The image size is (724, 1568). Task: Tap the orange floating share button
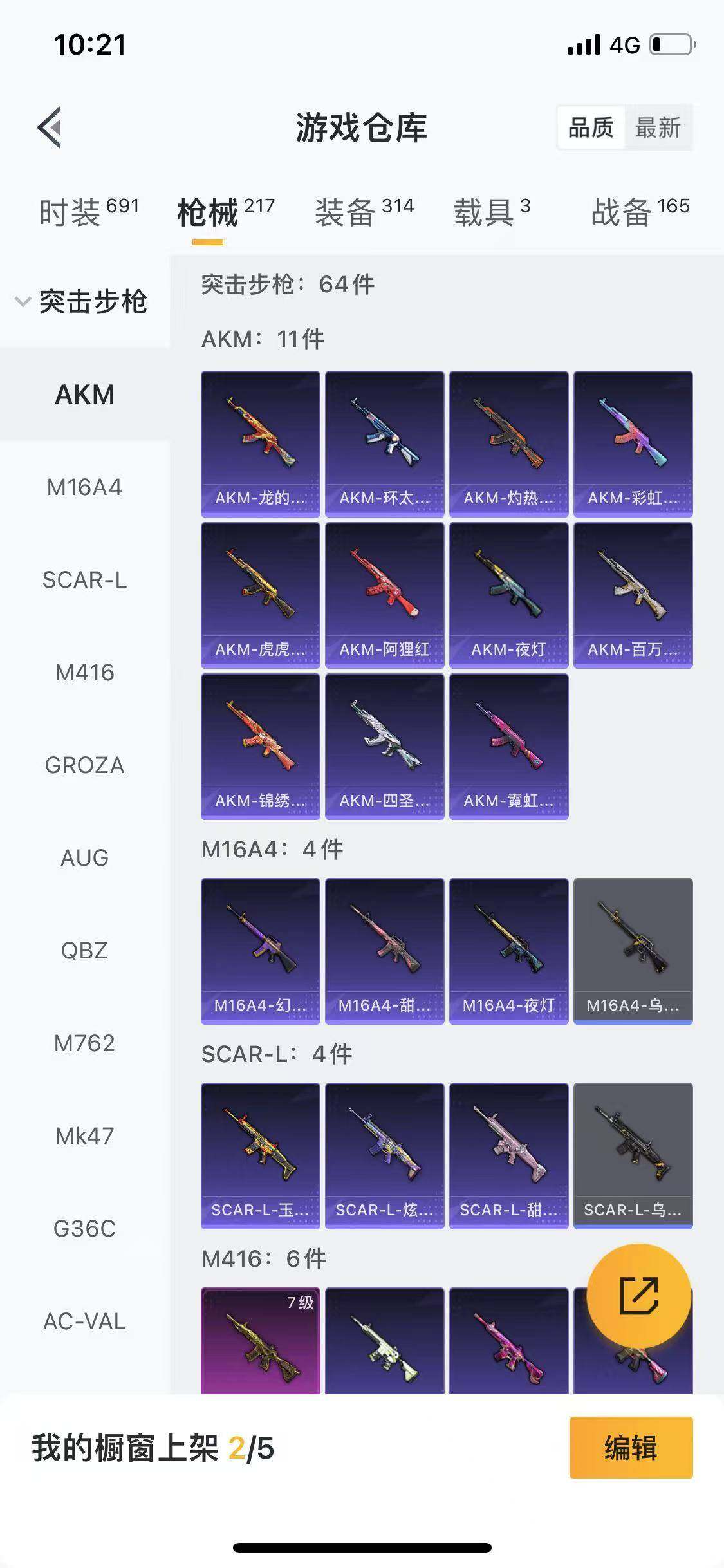coord(638,1296)
